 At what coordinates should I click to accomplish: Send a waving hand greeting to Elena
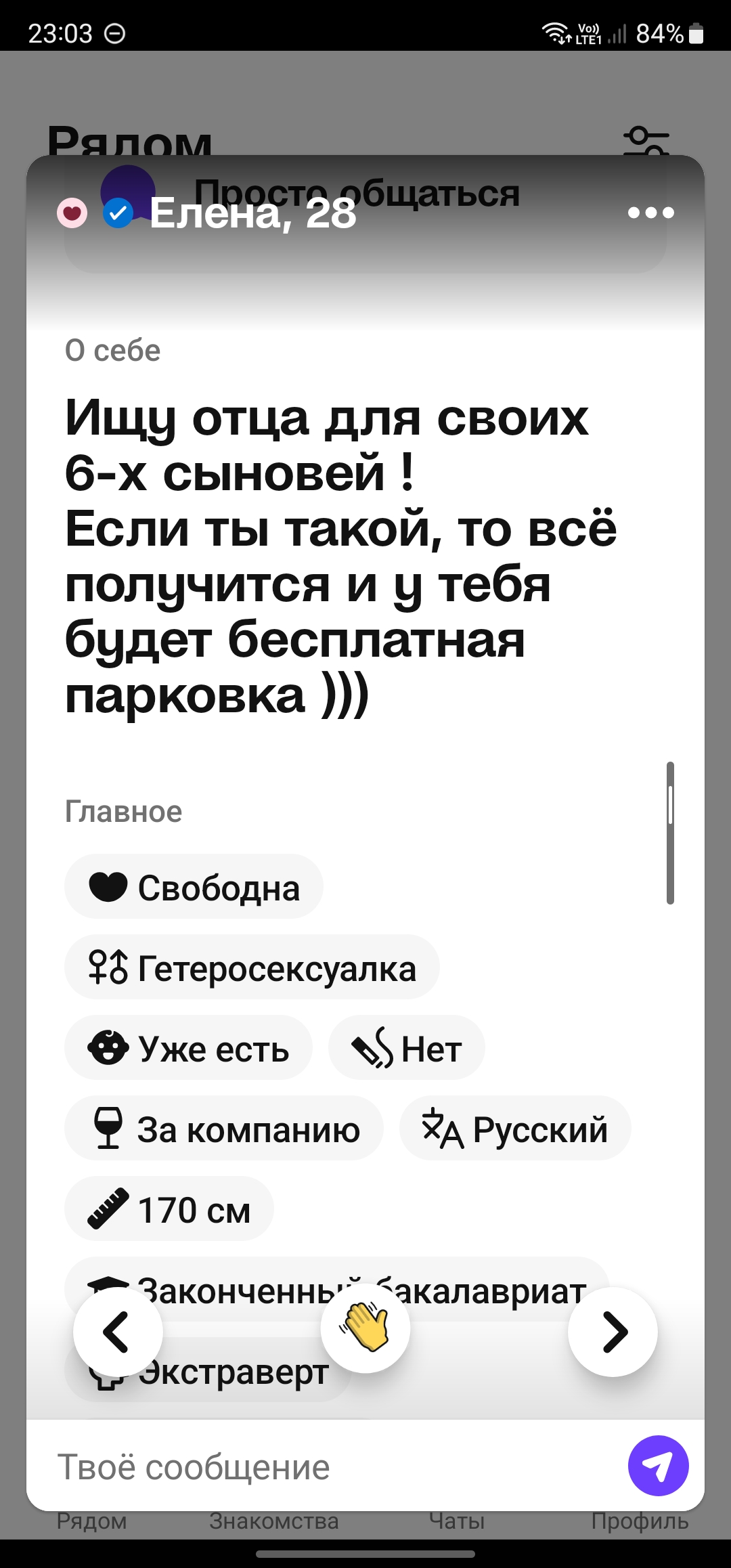[x=365, y=1328]
